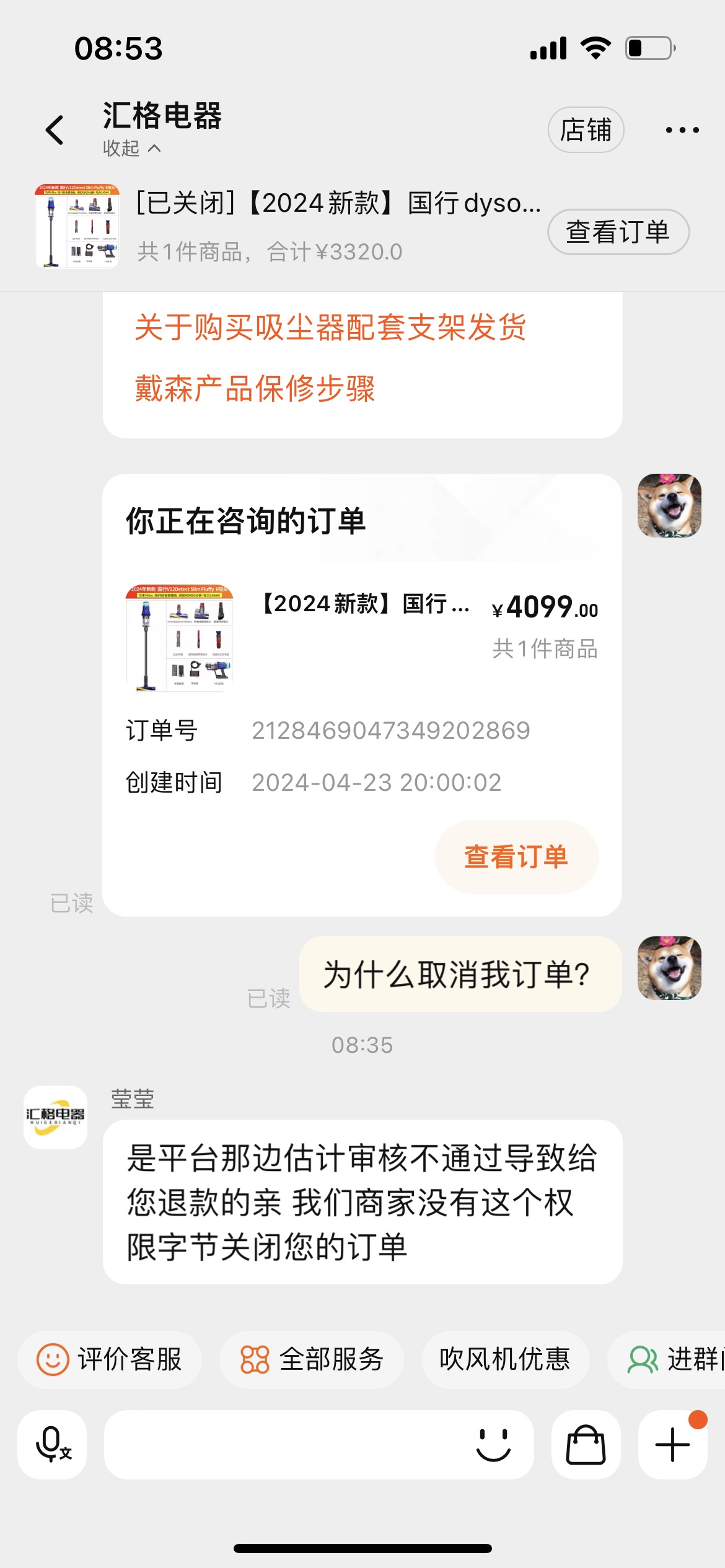The image size is (725, 1568).
Task: Open the 店铺 store page
Action: (x=585, y=130)
